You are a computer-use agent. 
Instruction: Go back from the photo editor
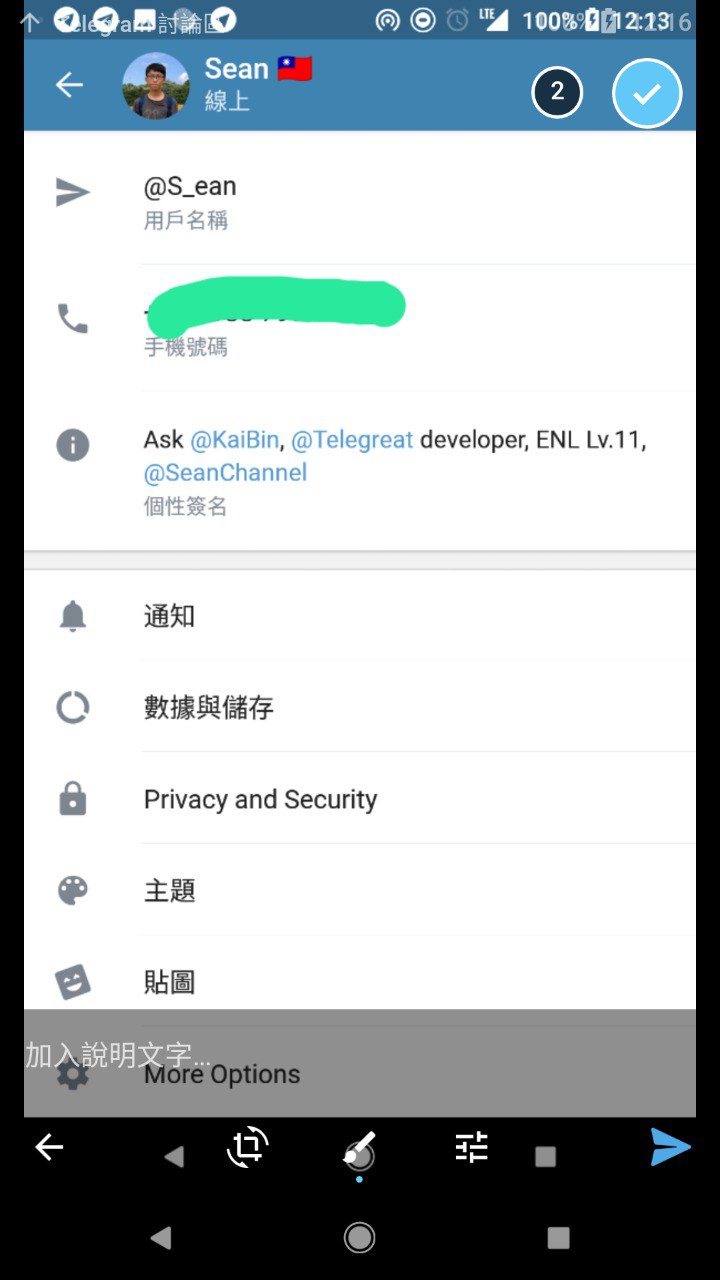click(49, 1147)
